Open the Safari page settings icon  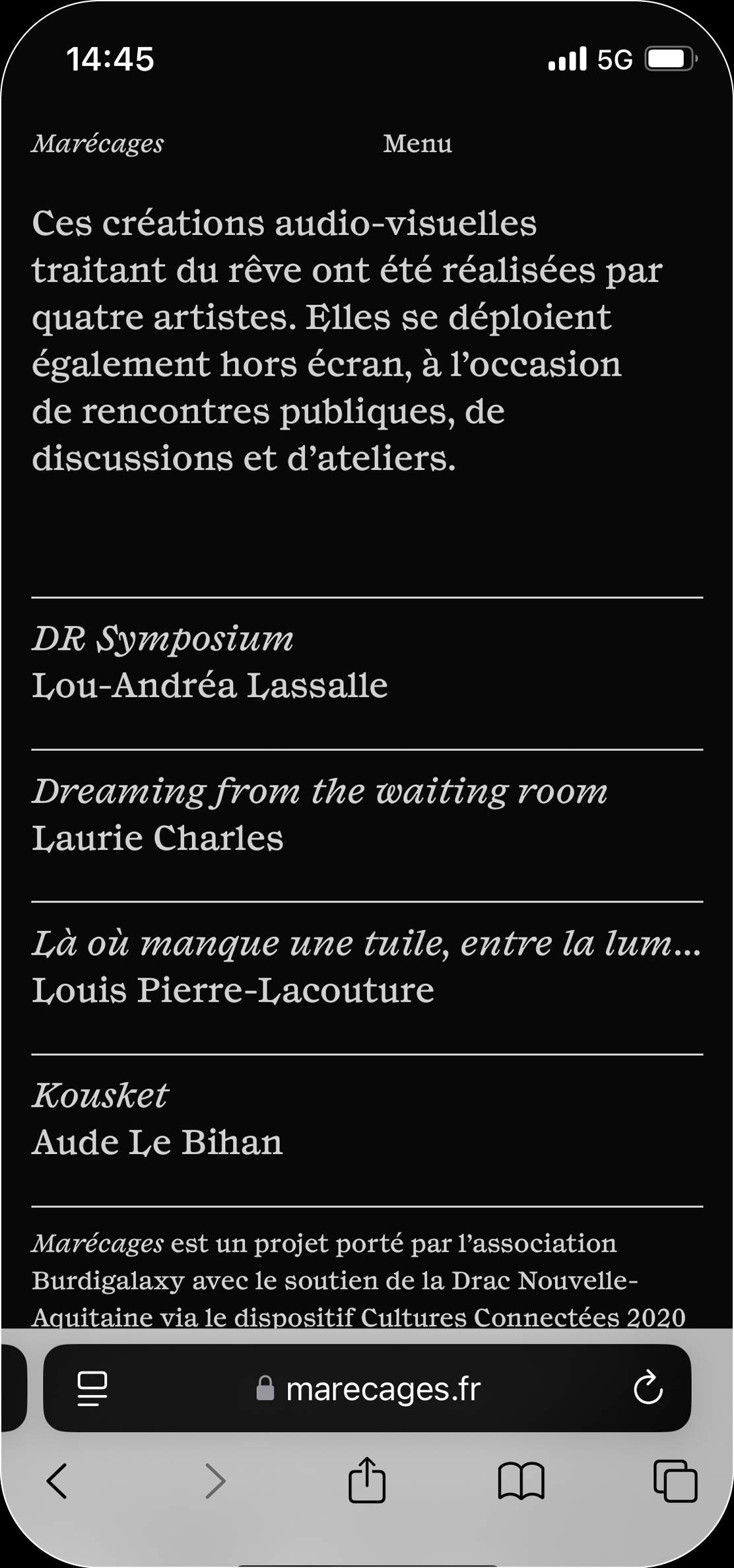(92, 1388)
